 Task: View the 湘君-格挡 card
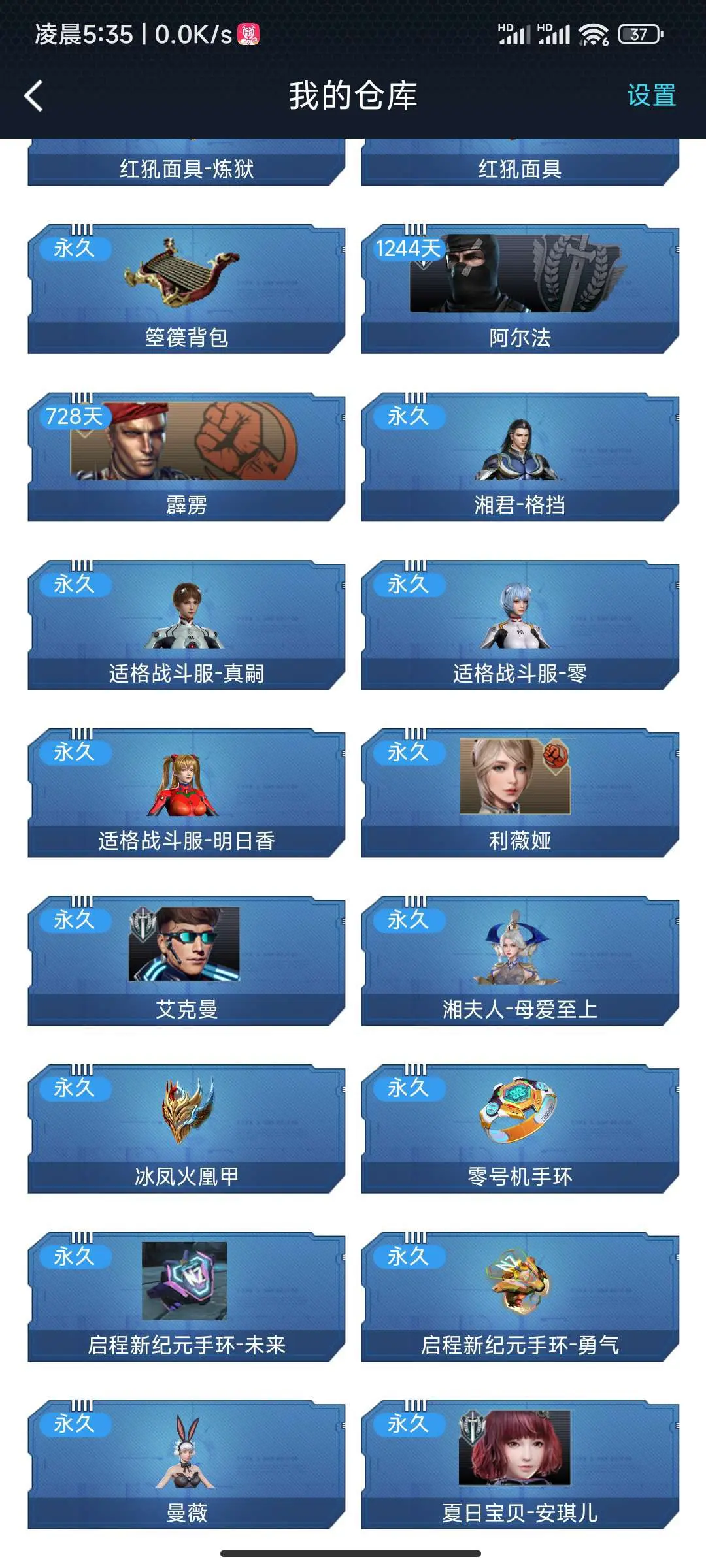[520, 457]
